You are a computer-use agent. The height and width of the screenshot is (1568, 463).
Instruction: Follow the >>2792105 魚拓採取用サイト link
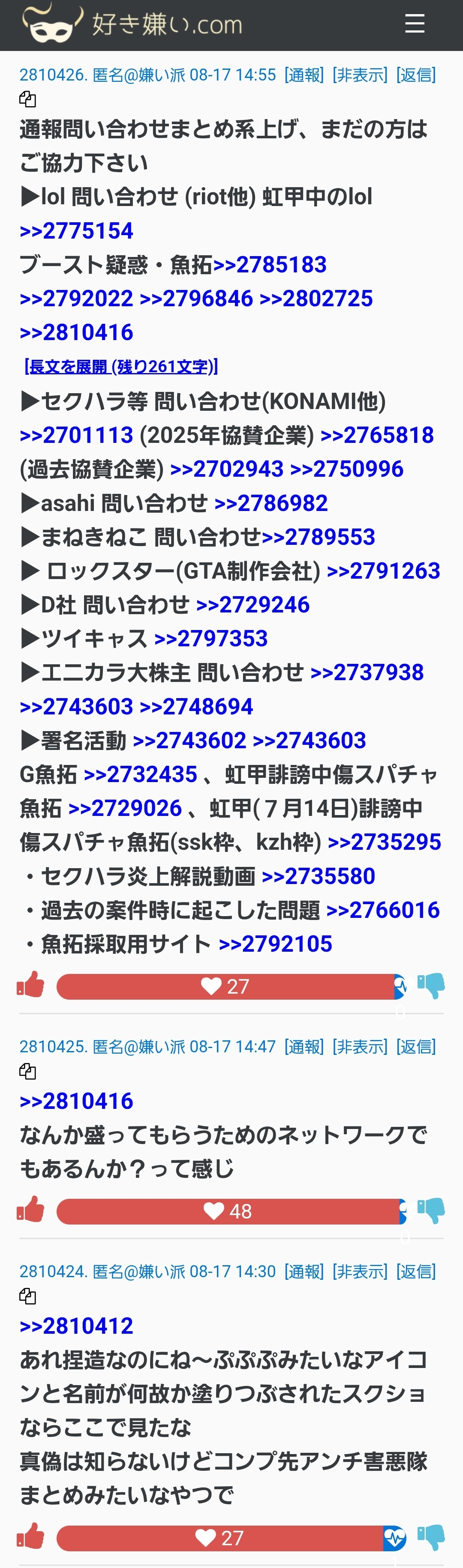(275, 944)
